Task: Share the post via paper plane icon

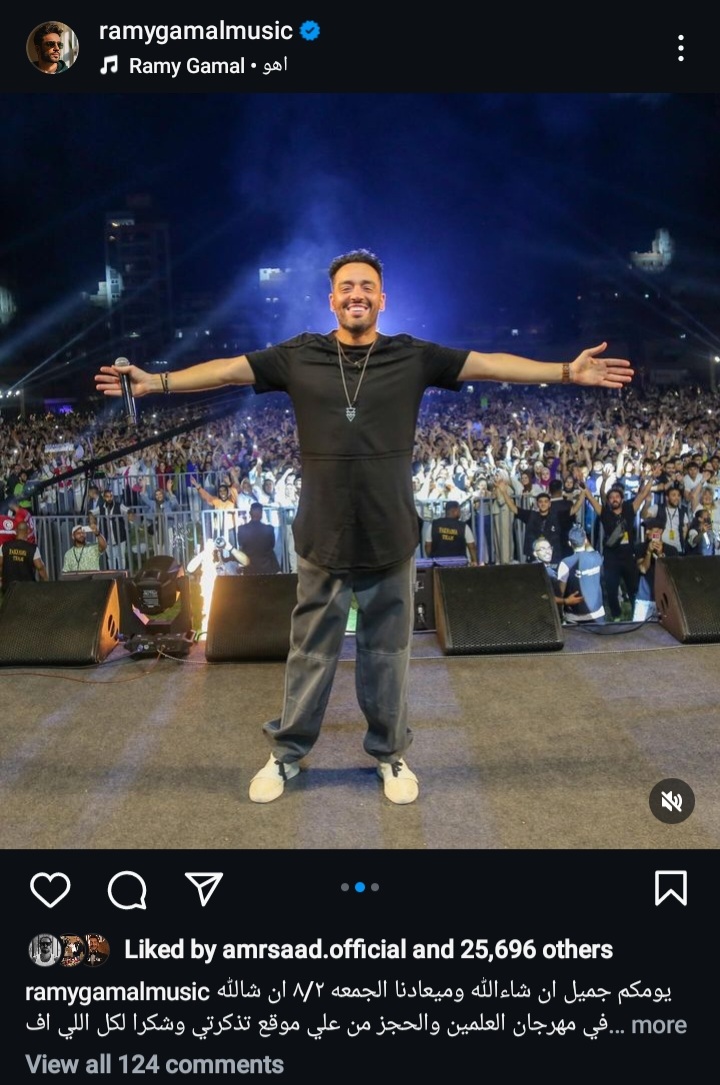Action: (x=204, y=888)
